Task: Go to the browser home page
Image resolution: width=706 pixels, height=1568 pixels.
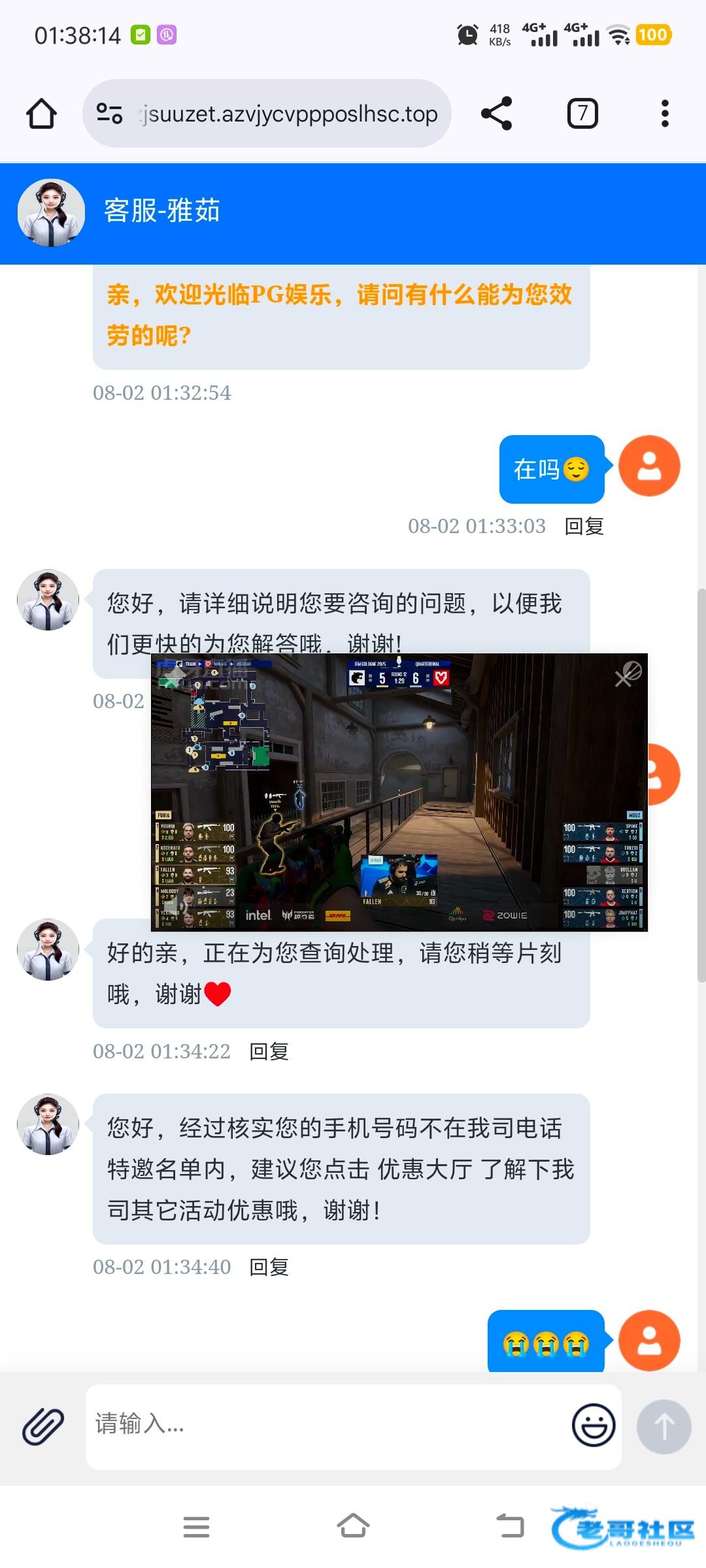Action: point(41,114)
